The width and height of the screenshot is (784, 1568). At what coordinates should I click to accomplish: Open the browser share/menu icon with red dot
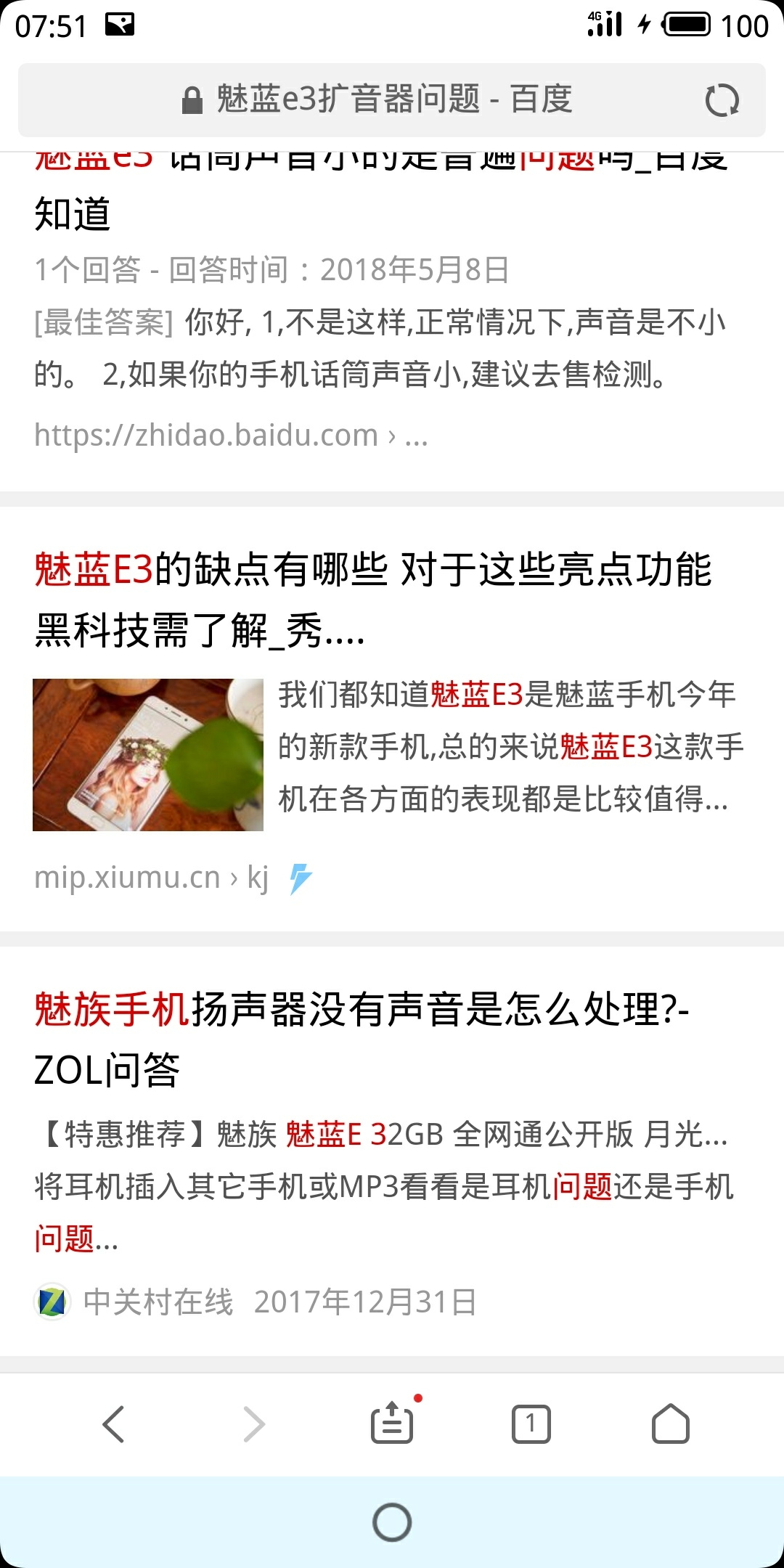[x=392, y=1423]
